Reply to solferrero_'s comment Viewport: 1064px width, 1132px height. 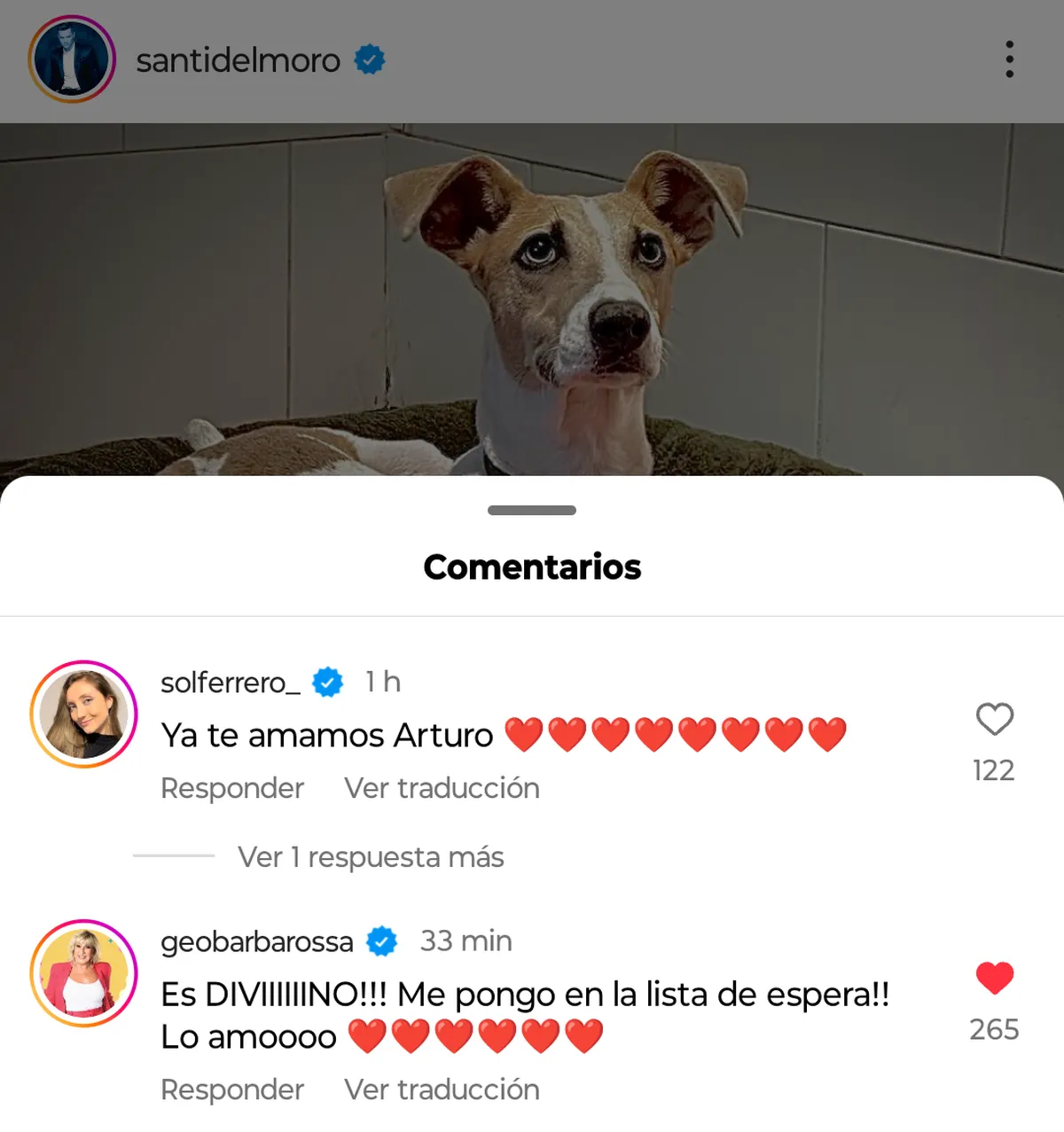(232, 788)
